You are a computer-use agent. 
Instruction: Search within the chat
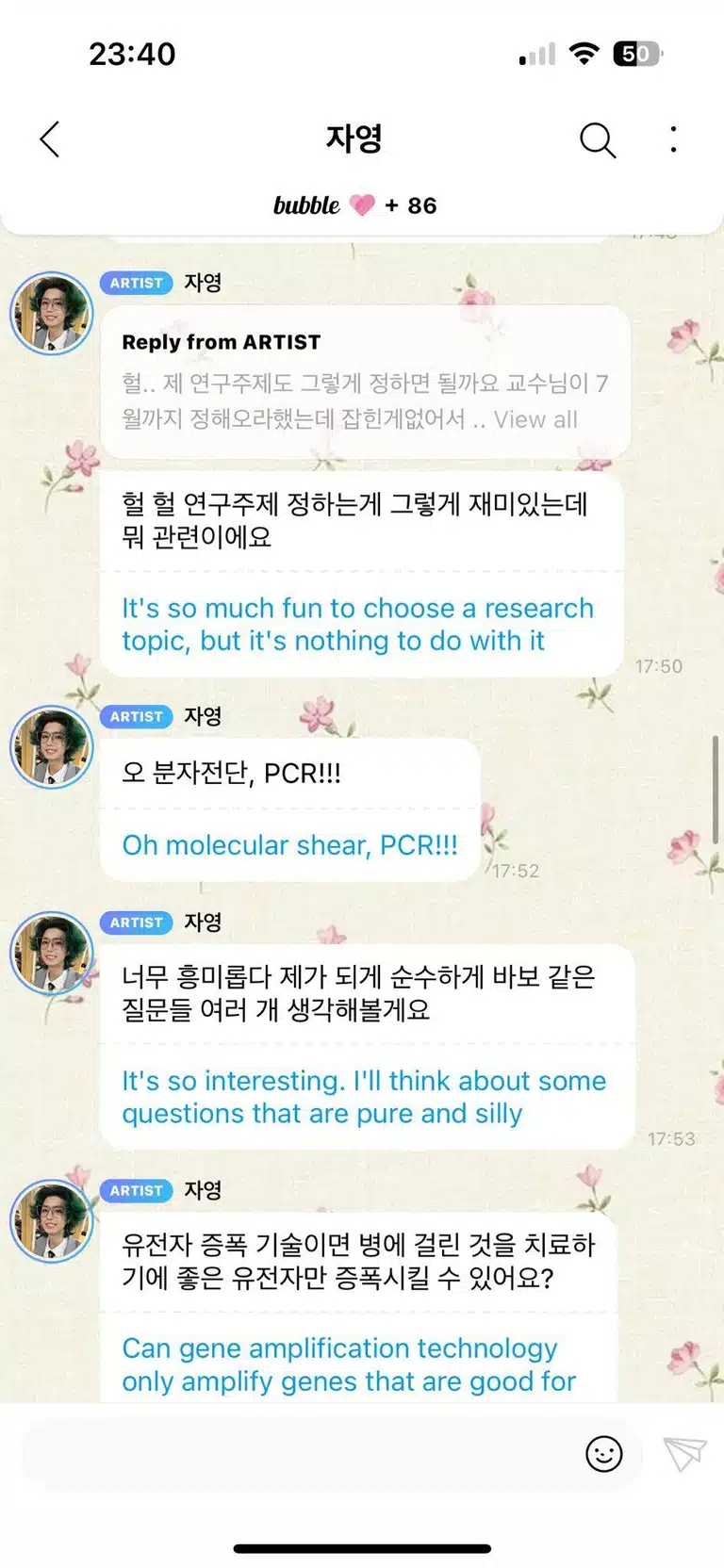tap(598, 140)
